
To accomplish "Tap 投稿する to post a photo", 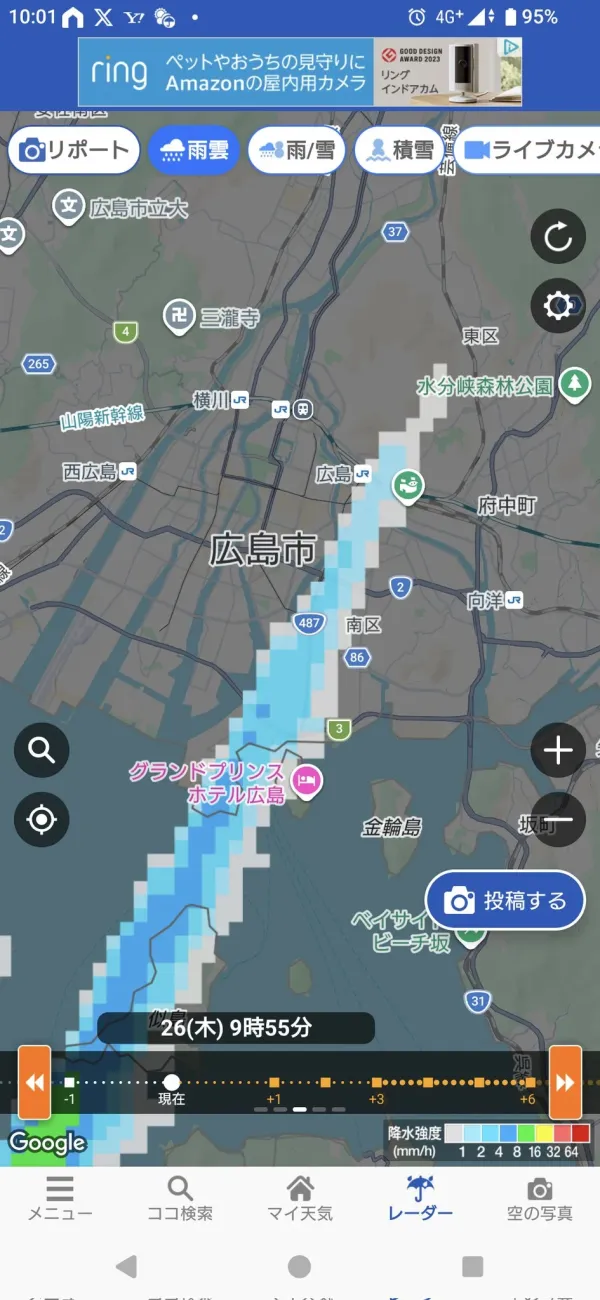I will pos(504,901).
